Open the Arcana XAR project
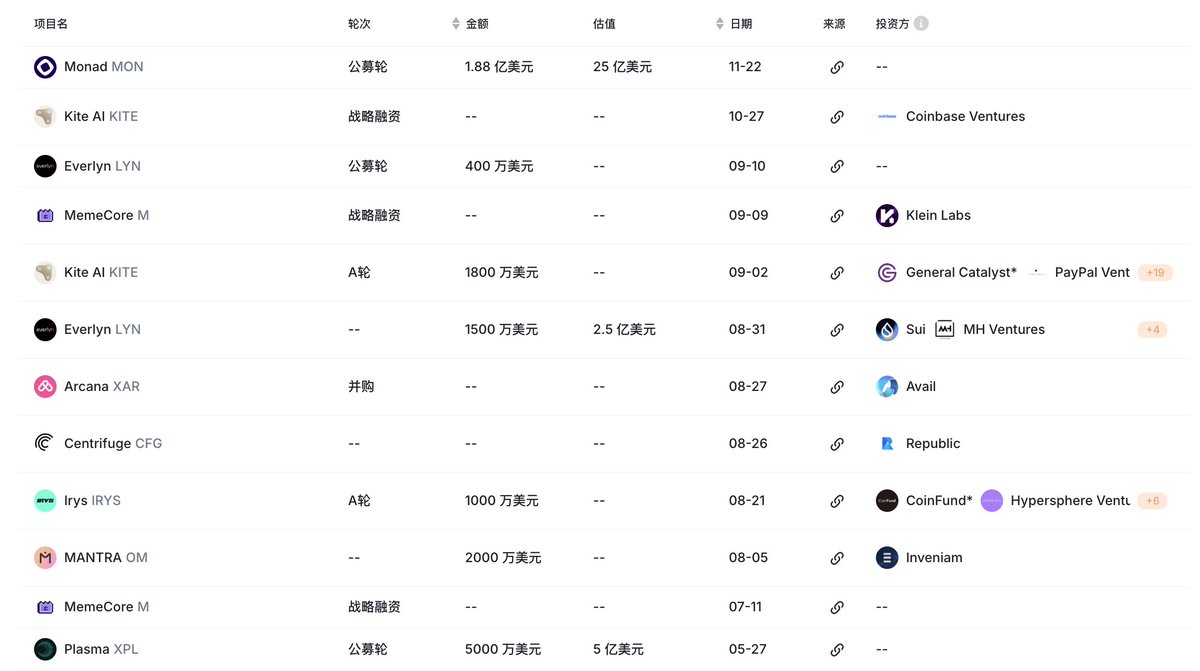Viewport: 1200px width, 671px height. click(101, 386)
